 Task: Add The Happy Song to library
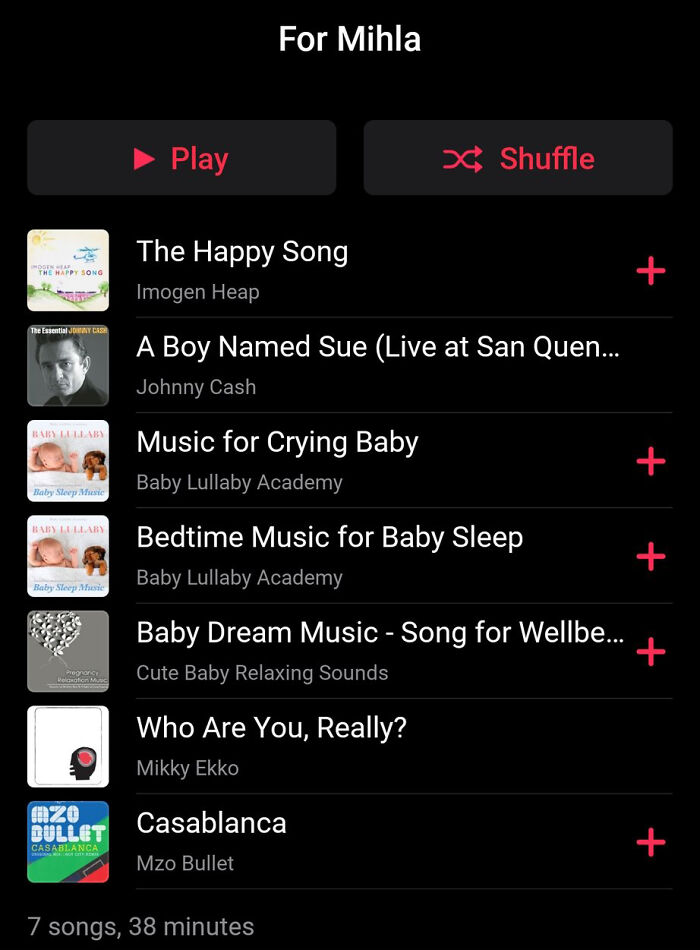point(650,270)
